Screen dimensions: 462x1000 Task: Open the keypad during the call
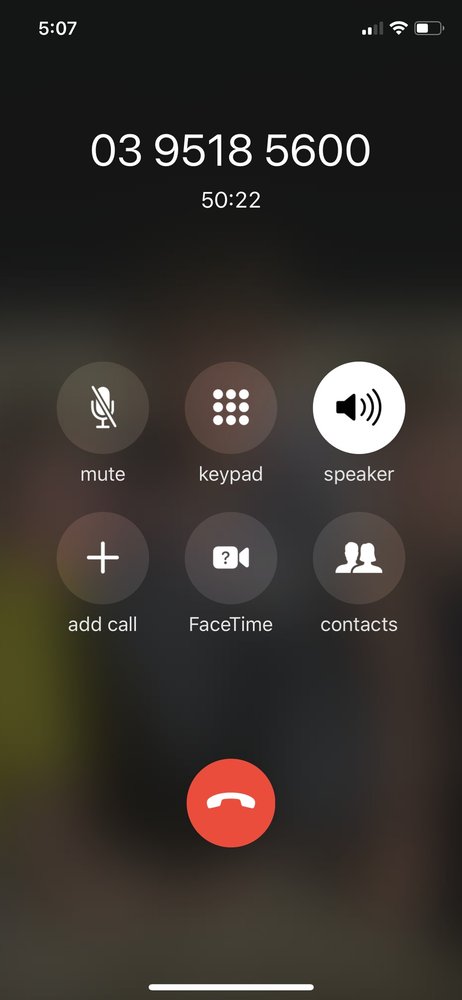231,408
